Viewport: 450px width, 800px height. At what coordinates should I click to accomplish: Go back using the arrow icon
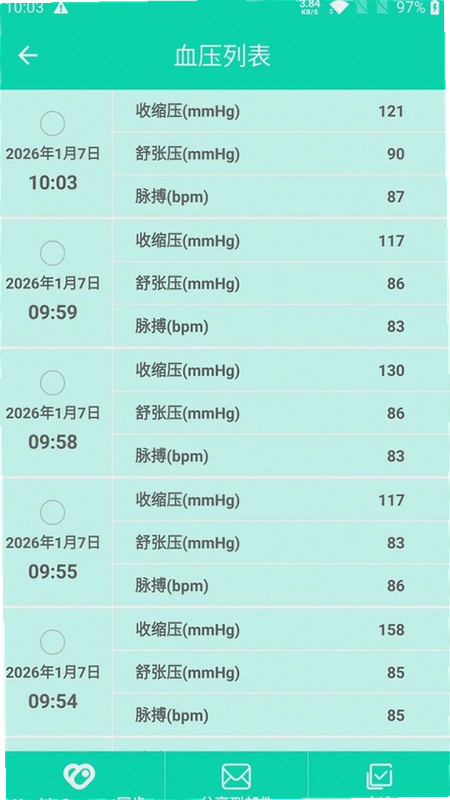tap(28, 55)
